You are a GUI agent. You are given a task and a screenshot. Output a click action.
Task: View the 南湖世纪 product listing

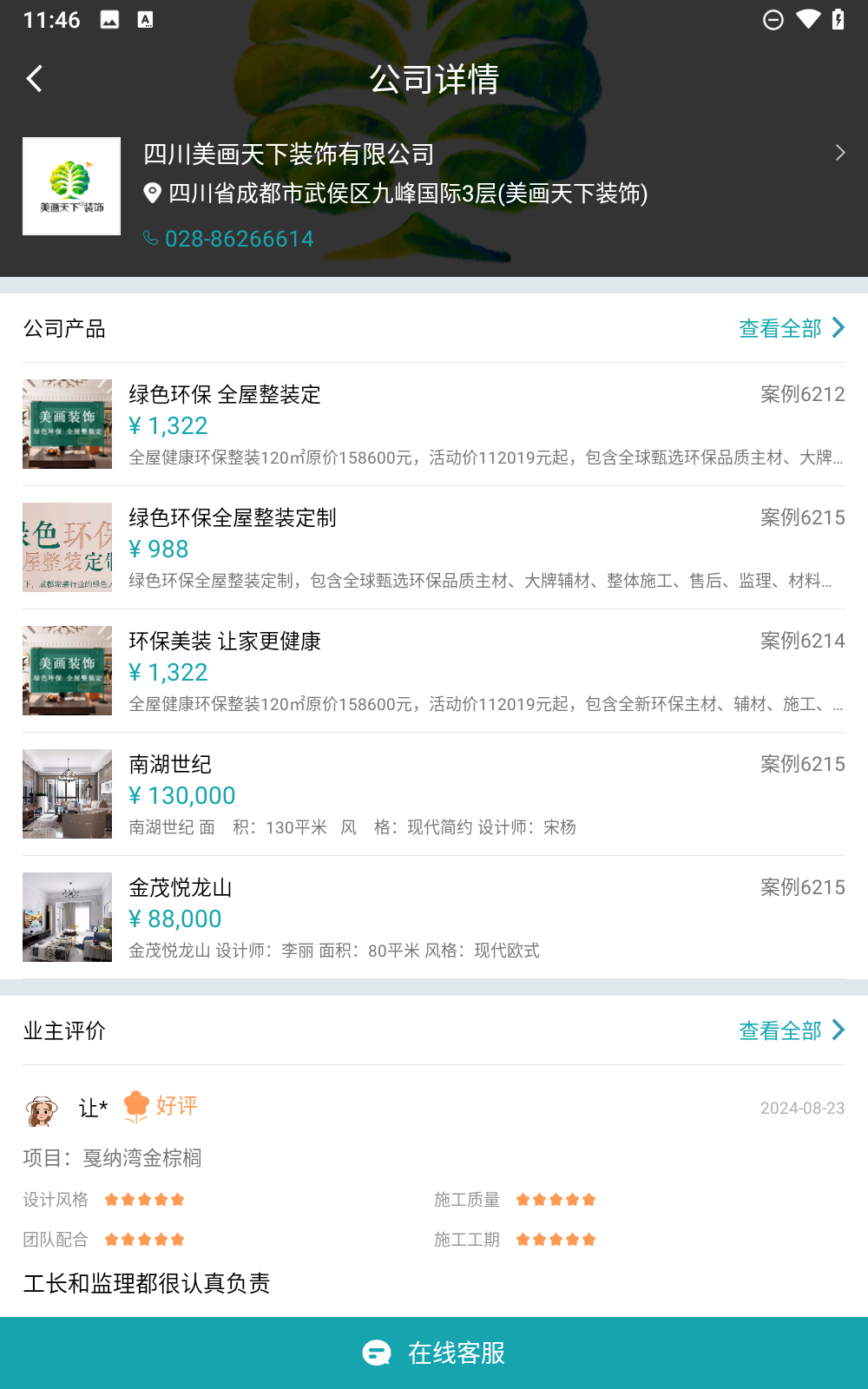pos(434,794)
